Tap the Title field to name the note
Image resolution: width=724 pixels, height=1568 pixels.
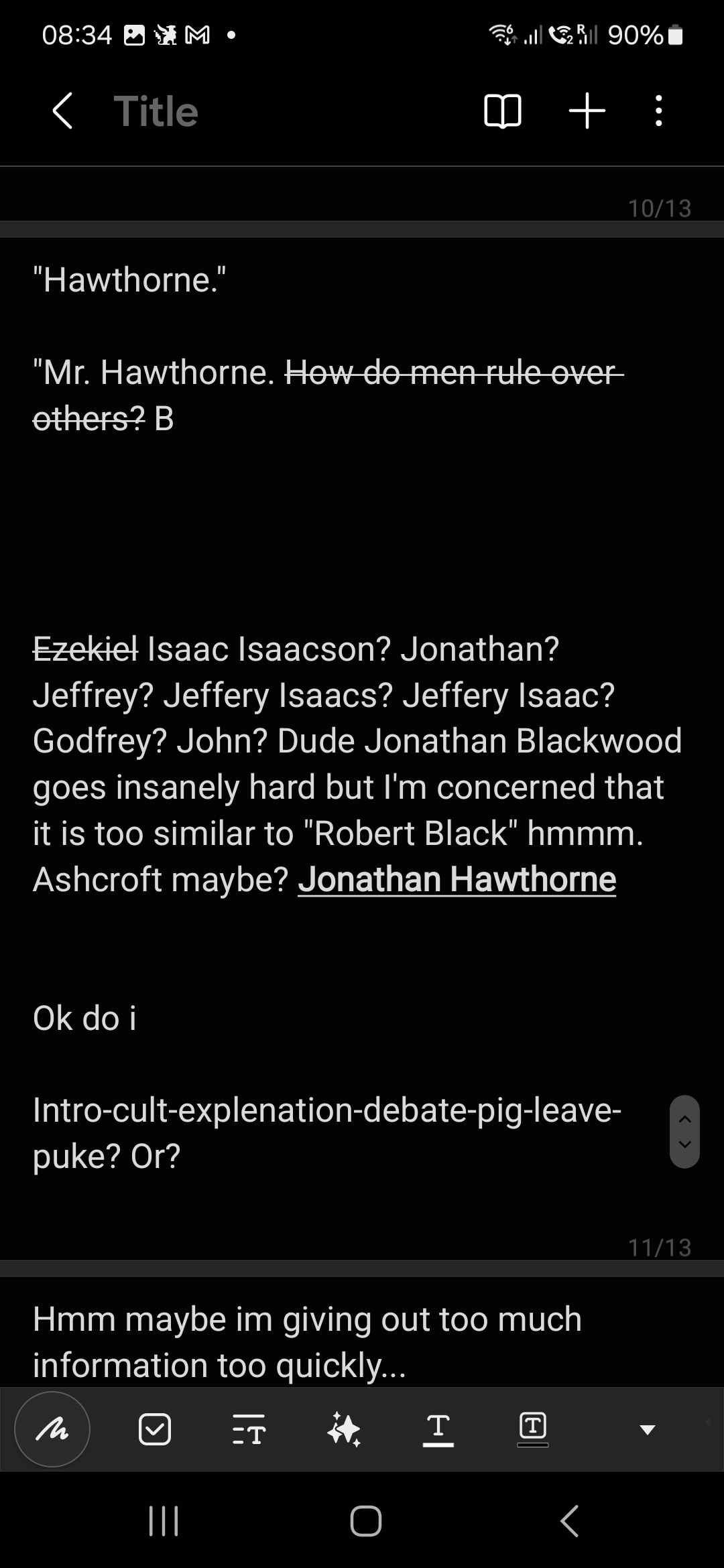pos(156,111)
